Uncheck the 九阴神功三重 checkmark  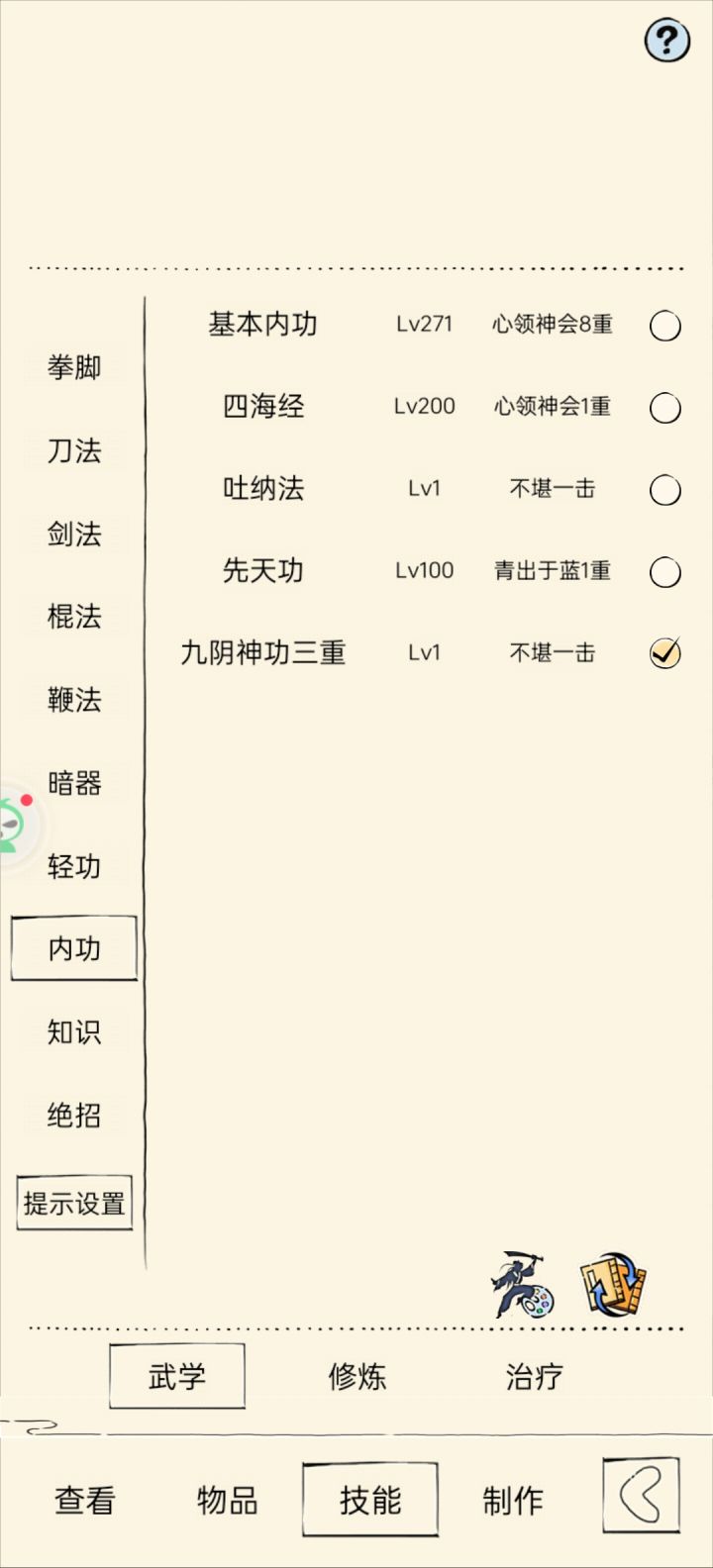pyautogui.click(x=664, y=653)
